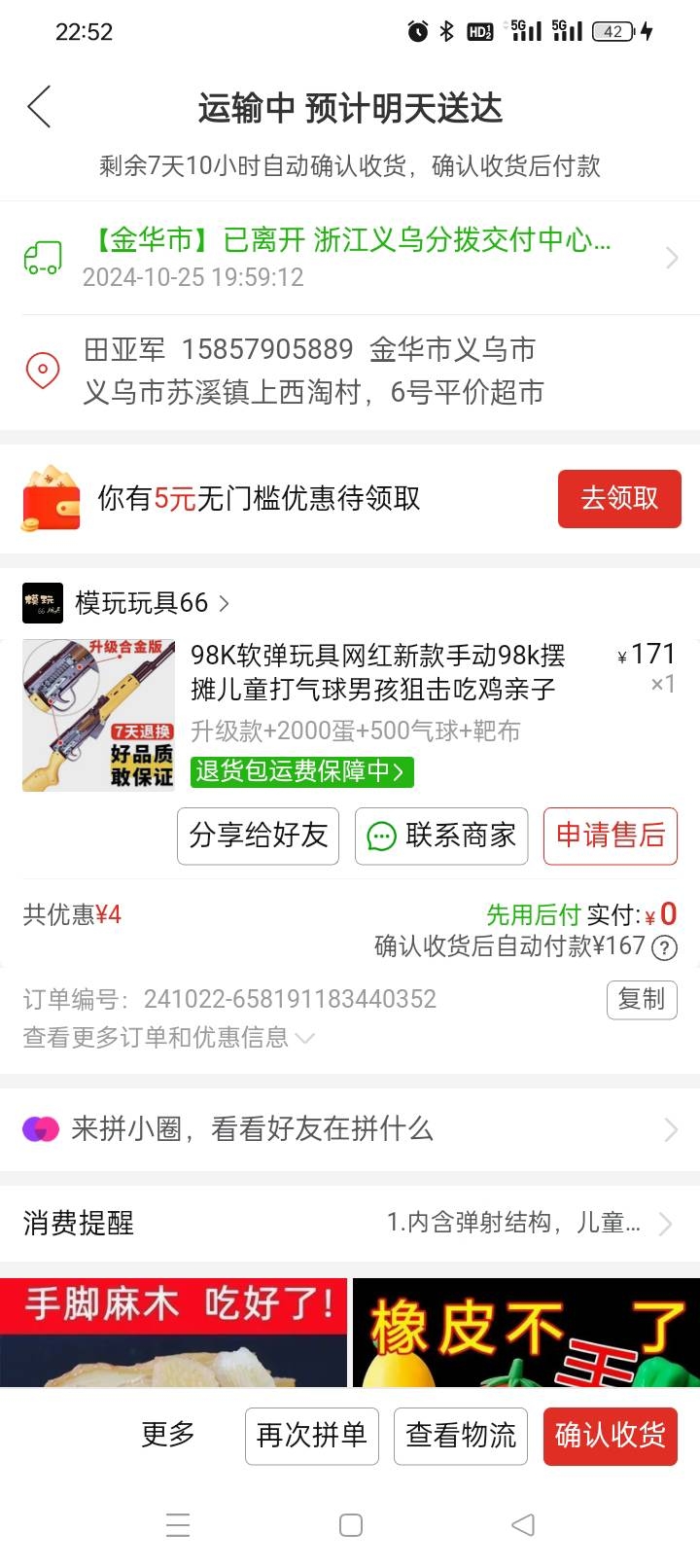Go back using the top-left arrow
This screenshot has width=700, height=1568.
click(39, 107)
